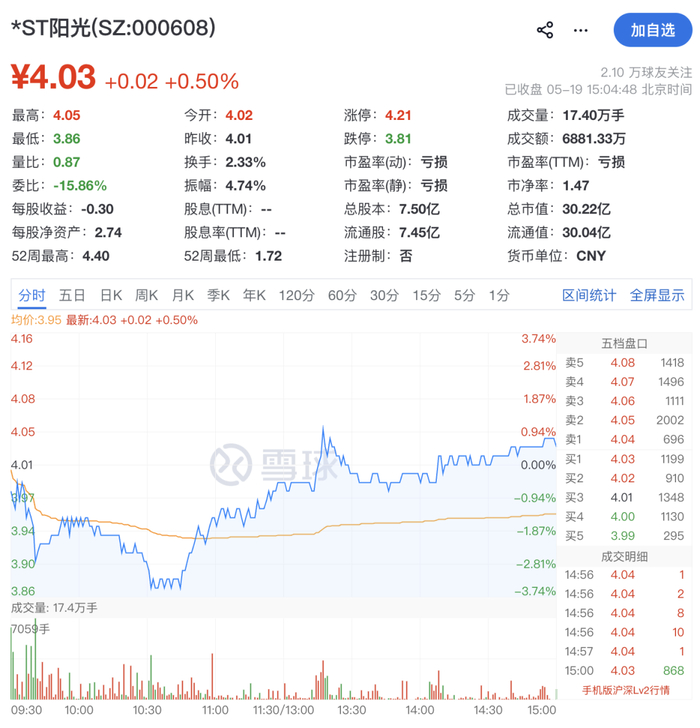The height and width of the screenshot is (728, 700).
Task: Open 区间统计 range statistics
Action: (589, 295)
